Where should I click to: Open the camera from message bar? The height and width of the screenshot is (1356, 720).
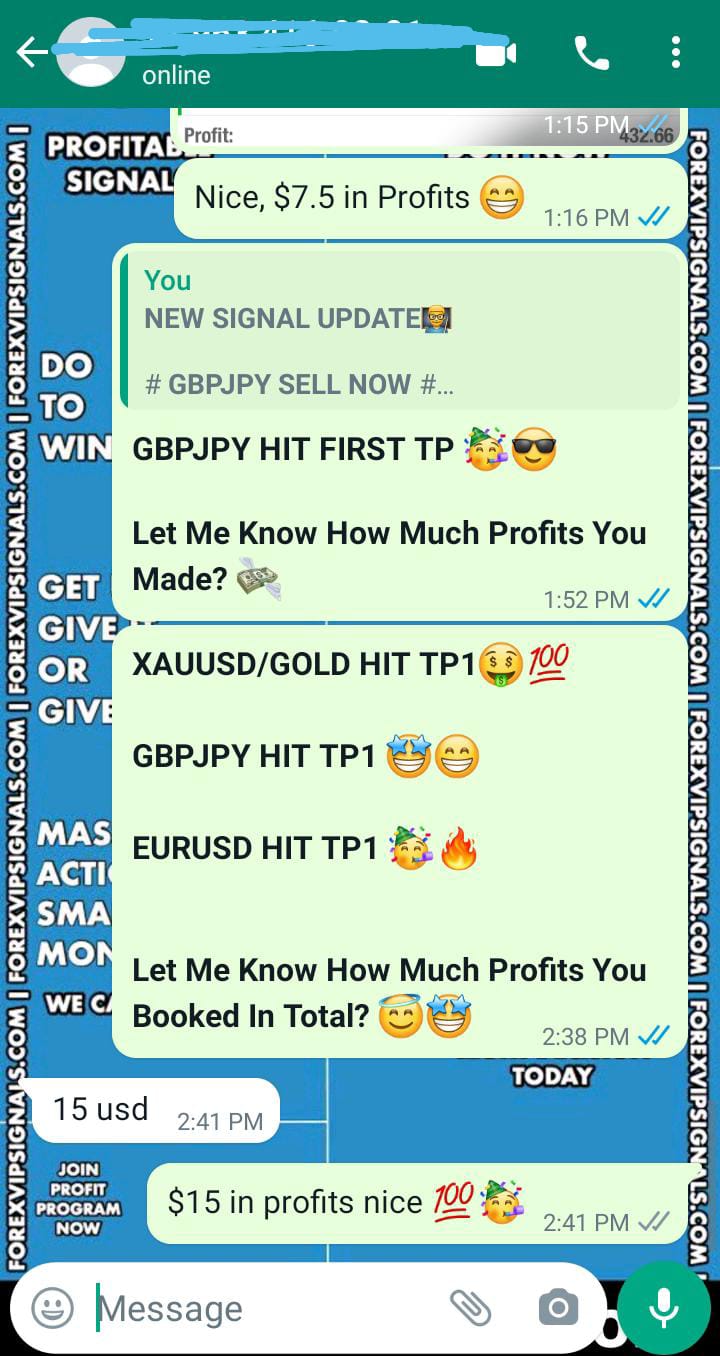(x=558, y=1307)
